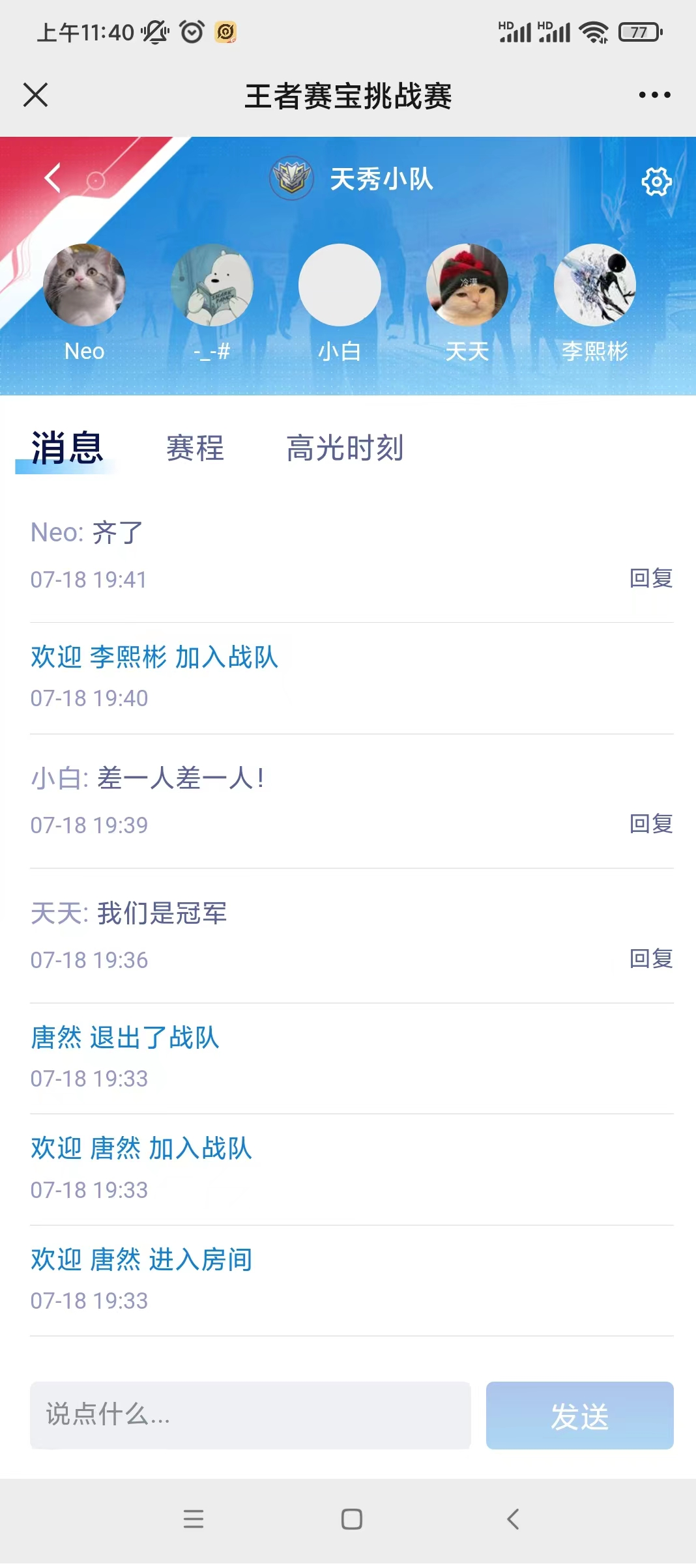This screenshot has height=1568, width=696.
Task: Go back from 天秀小队 team page
Action: click(53, 178)
